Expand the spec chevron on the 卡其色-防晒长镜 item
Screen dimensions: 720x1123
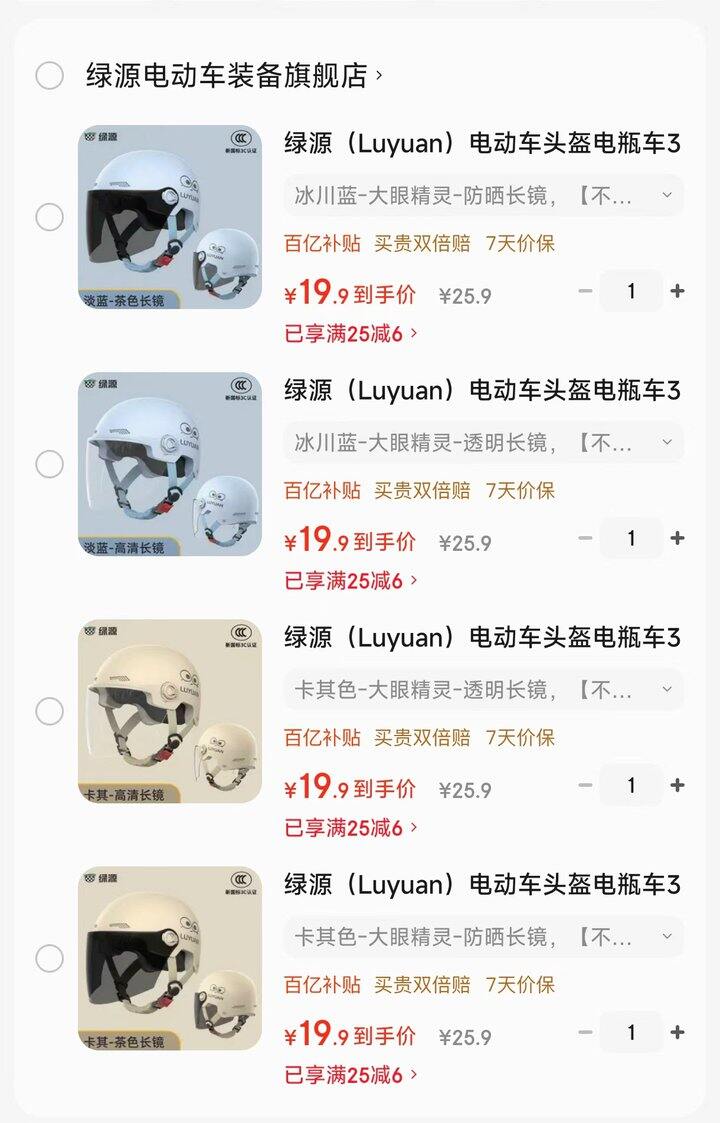coord(667,936)
